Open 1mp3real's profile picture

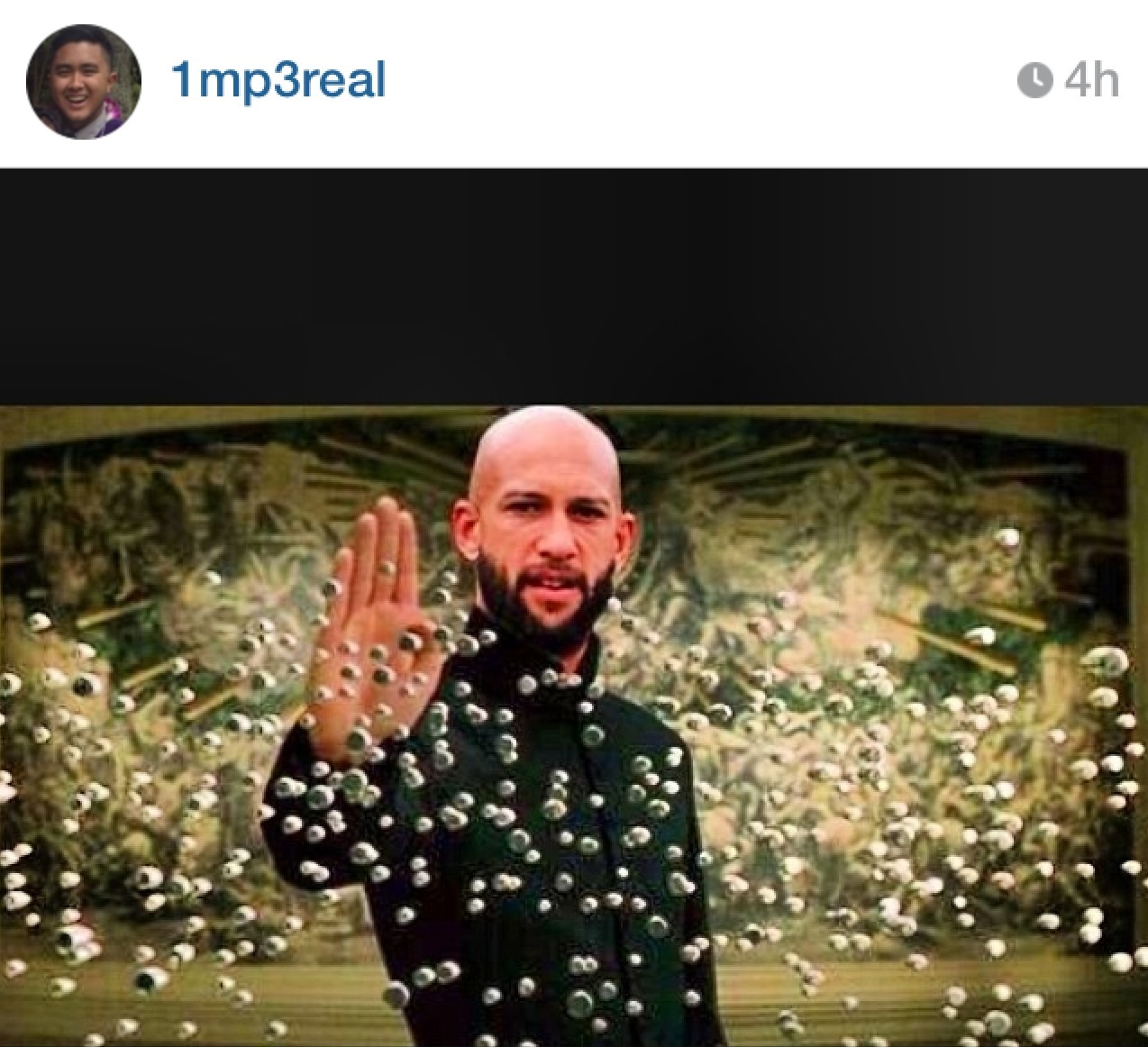[x=84, y=82]
